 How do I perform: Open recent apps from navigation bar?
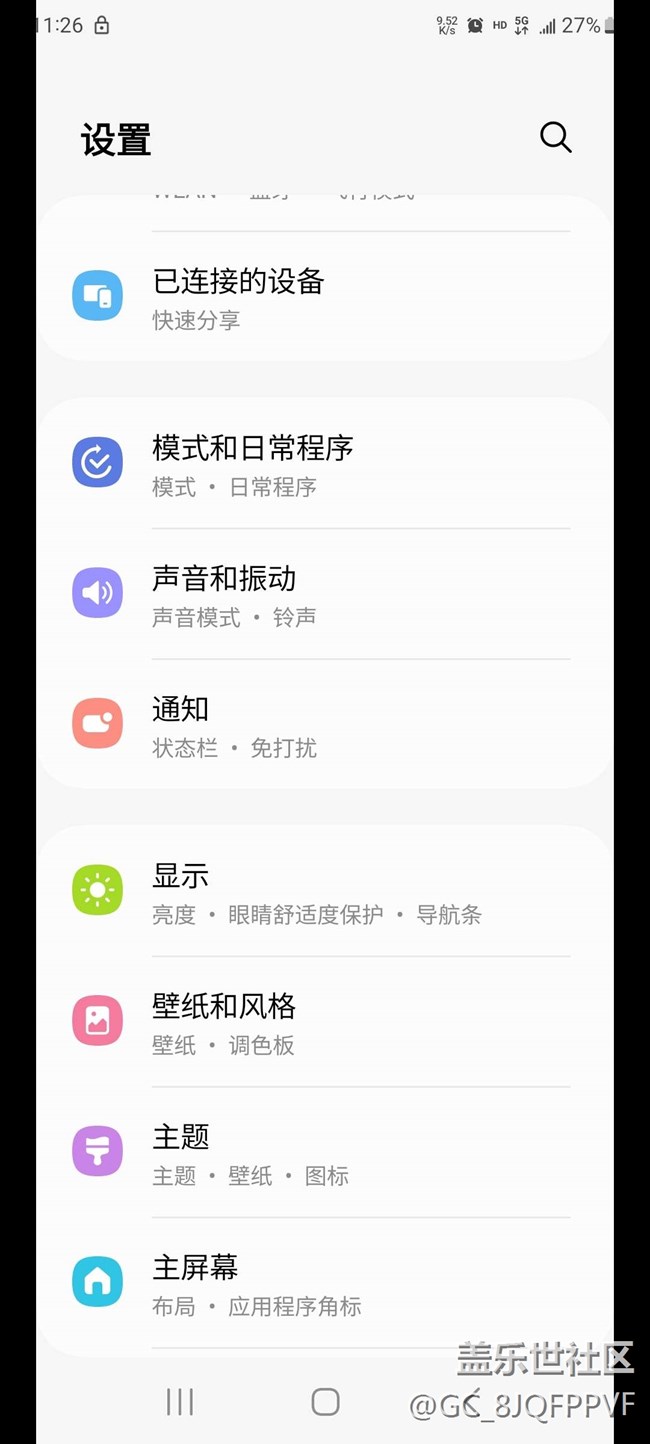pyautogui.click(x=180, y=1402)
